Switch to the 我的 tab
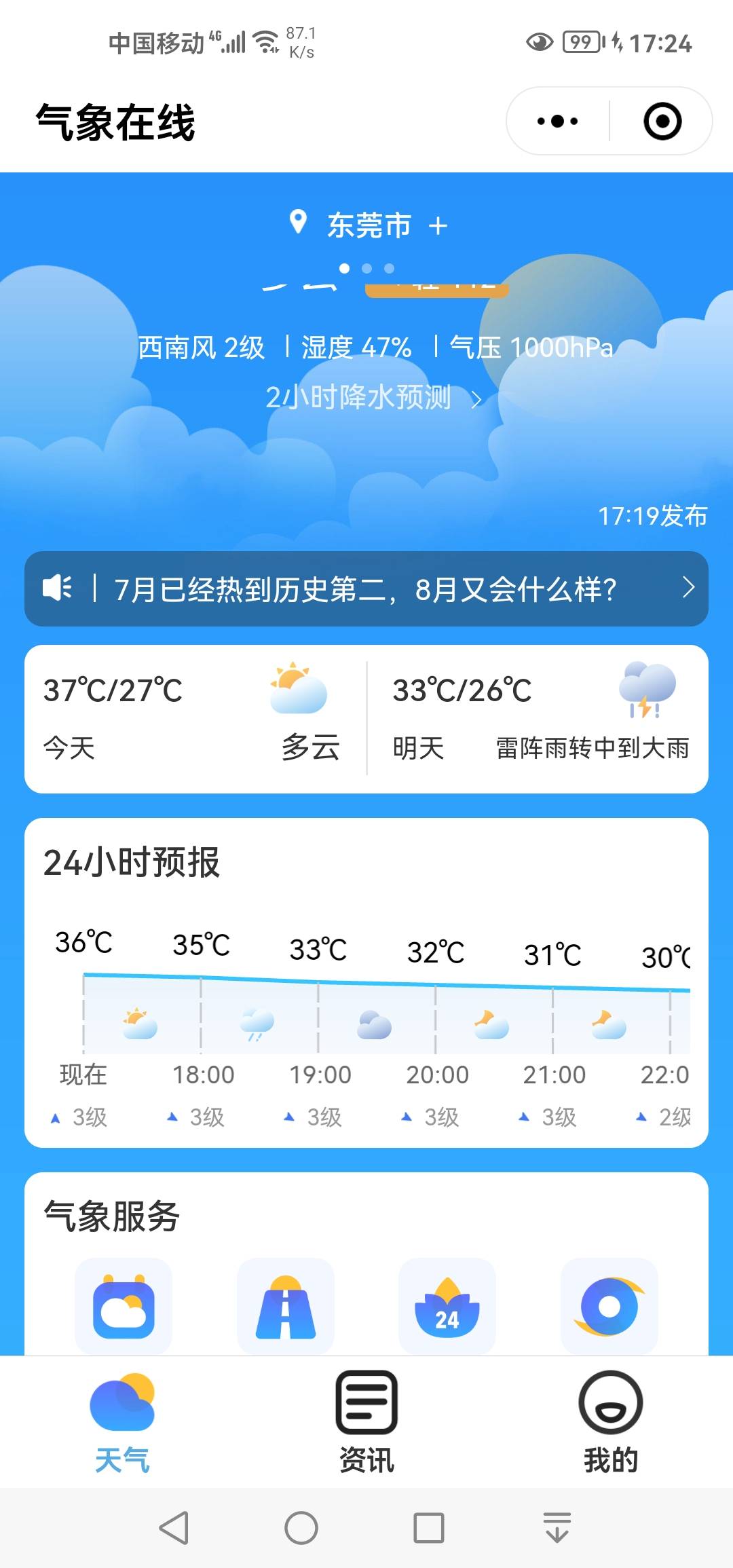 (611, 1421)
